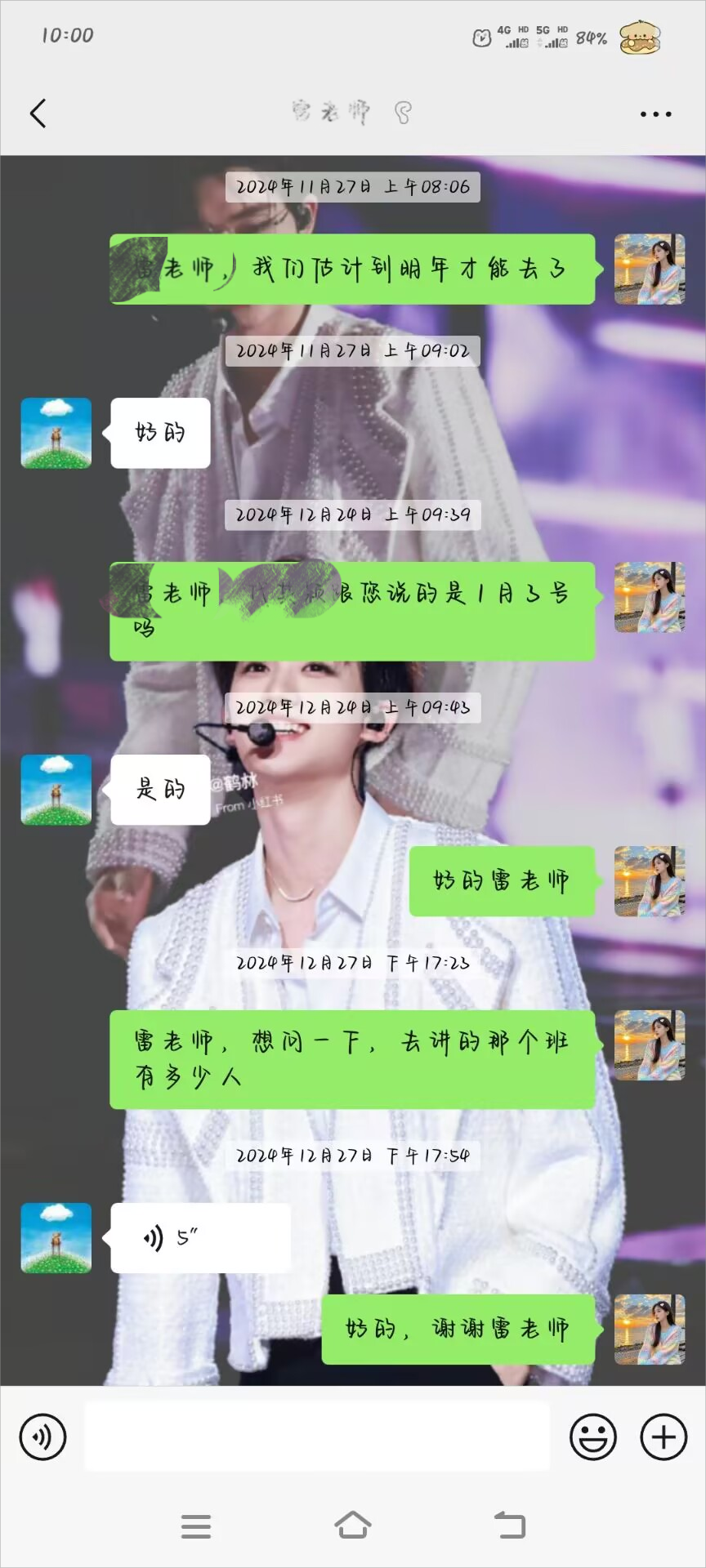The height and width of the screenshot is (1568, 706).
Task: Open the system recent apps menu
Action: [196, 1526]
